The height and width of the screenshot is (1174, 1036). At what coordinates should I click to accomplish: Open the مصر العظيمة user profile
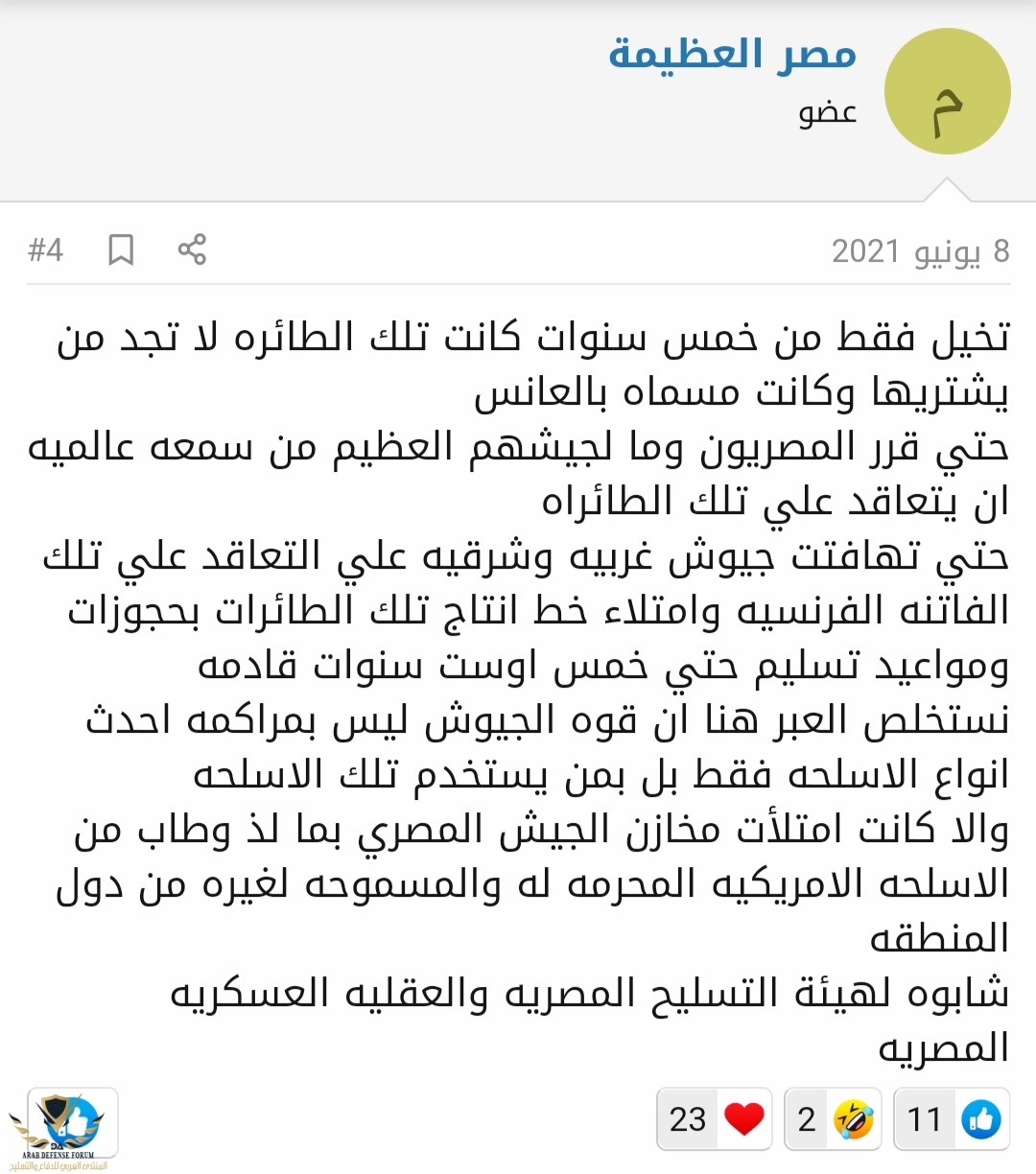(x=732, y=54)
